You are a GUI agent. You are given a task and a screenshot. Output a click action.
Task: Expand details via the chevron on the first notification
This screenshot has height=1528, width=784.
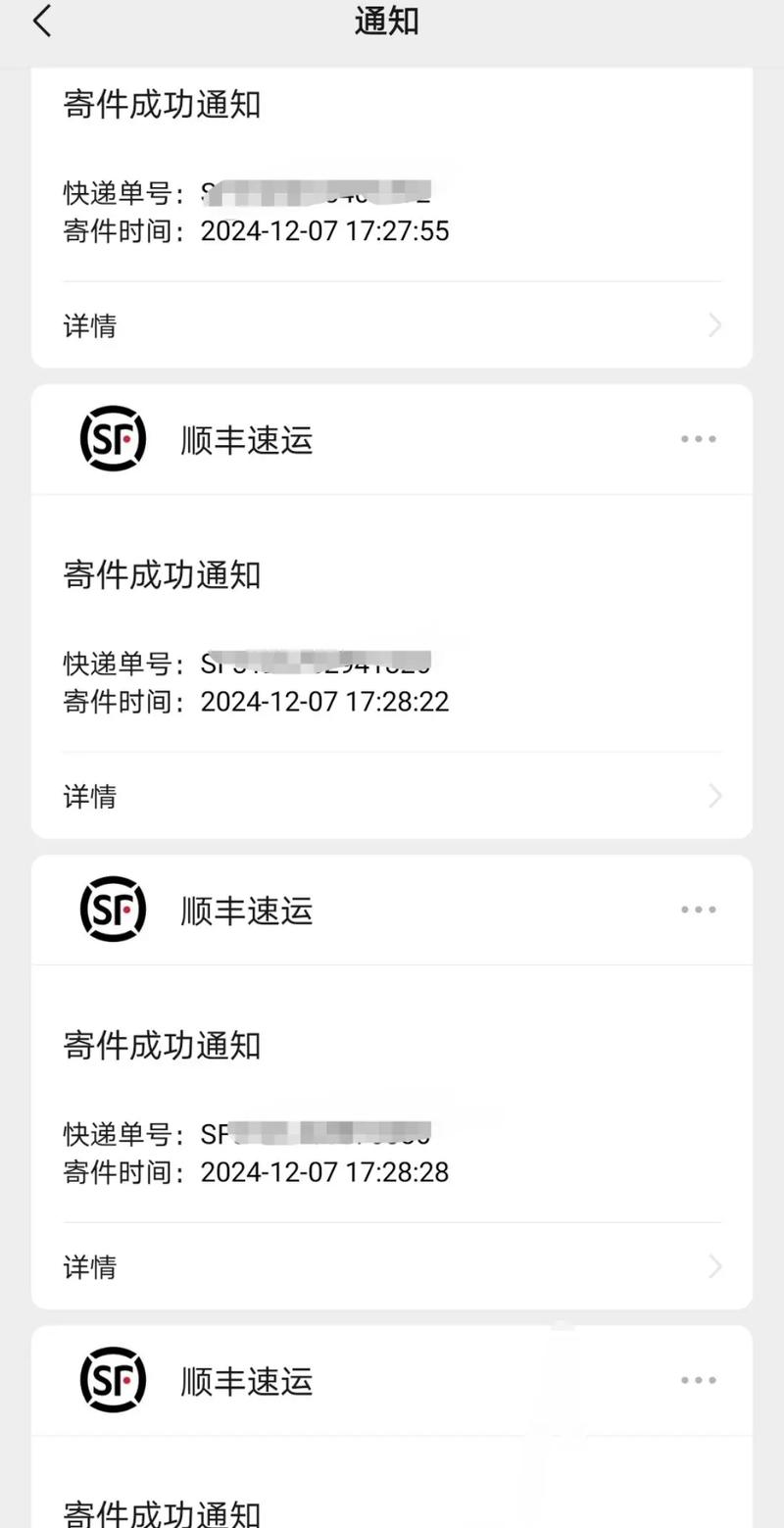pos(714,325)
